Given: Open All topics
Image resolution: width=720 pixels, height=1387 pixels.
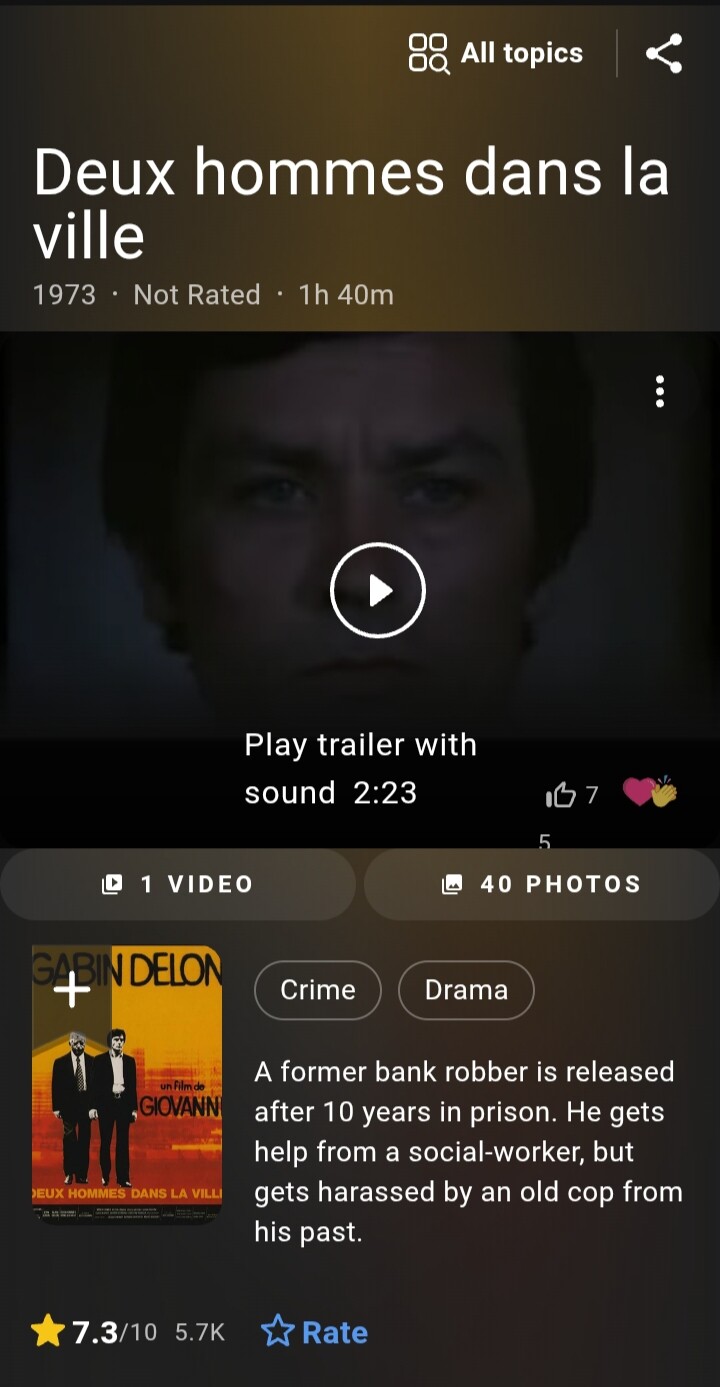Looking at the screenshot, I should (496, 53).
